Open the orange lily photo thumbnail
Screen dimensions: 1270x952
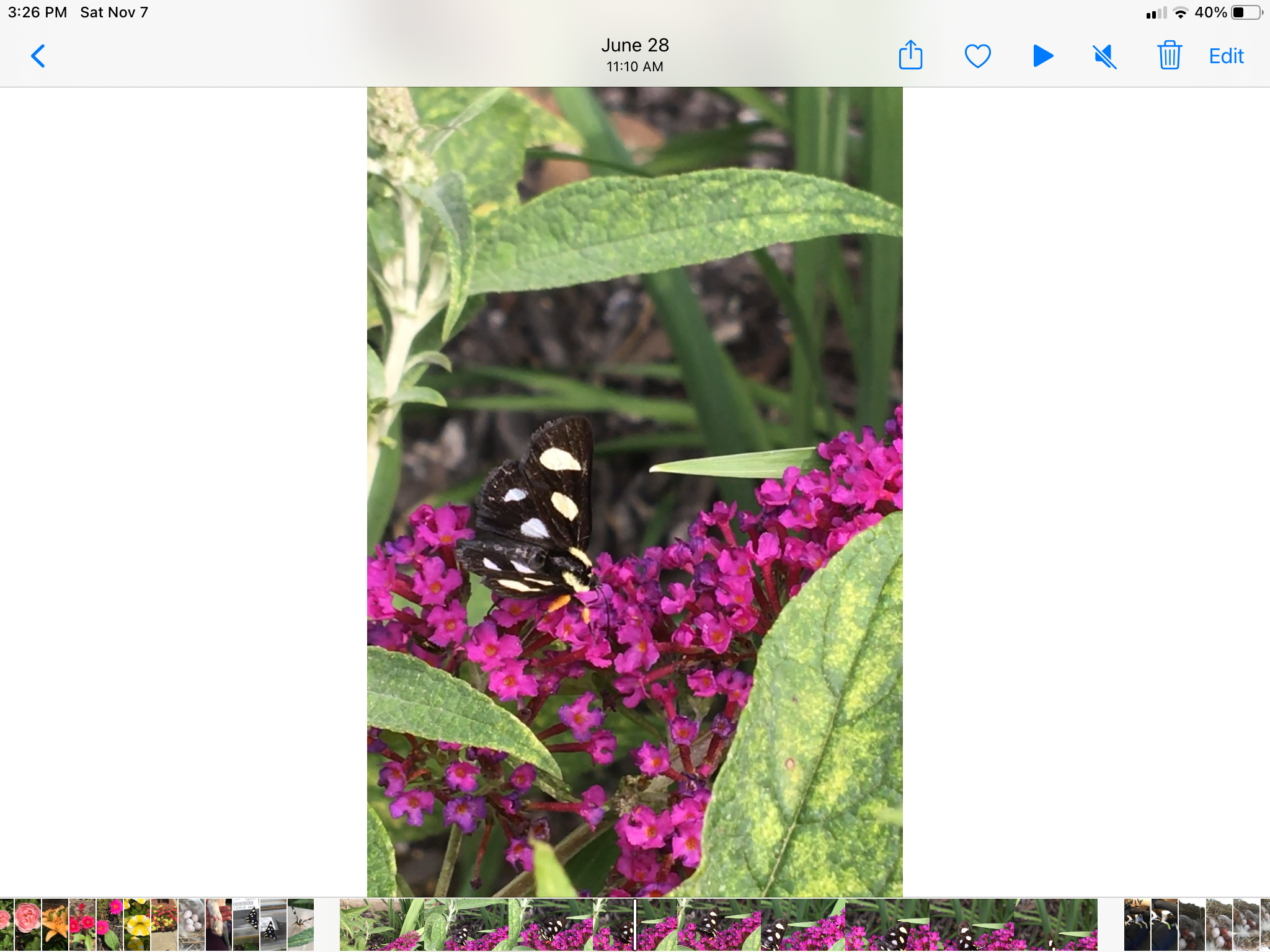pos(55,924)
